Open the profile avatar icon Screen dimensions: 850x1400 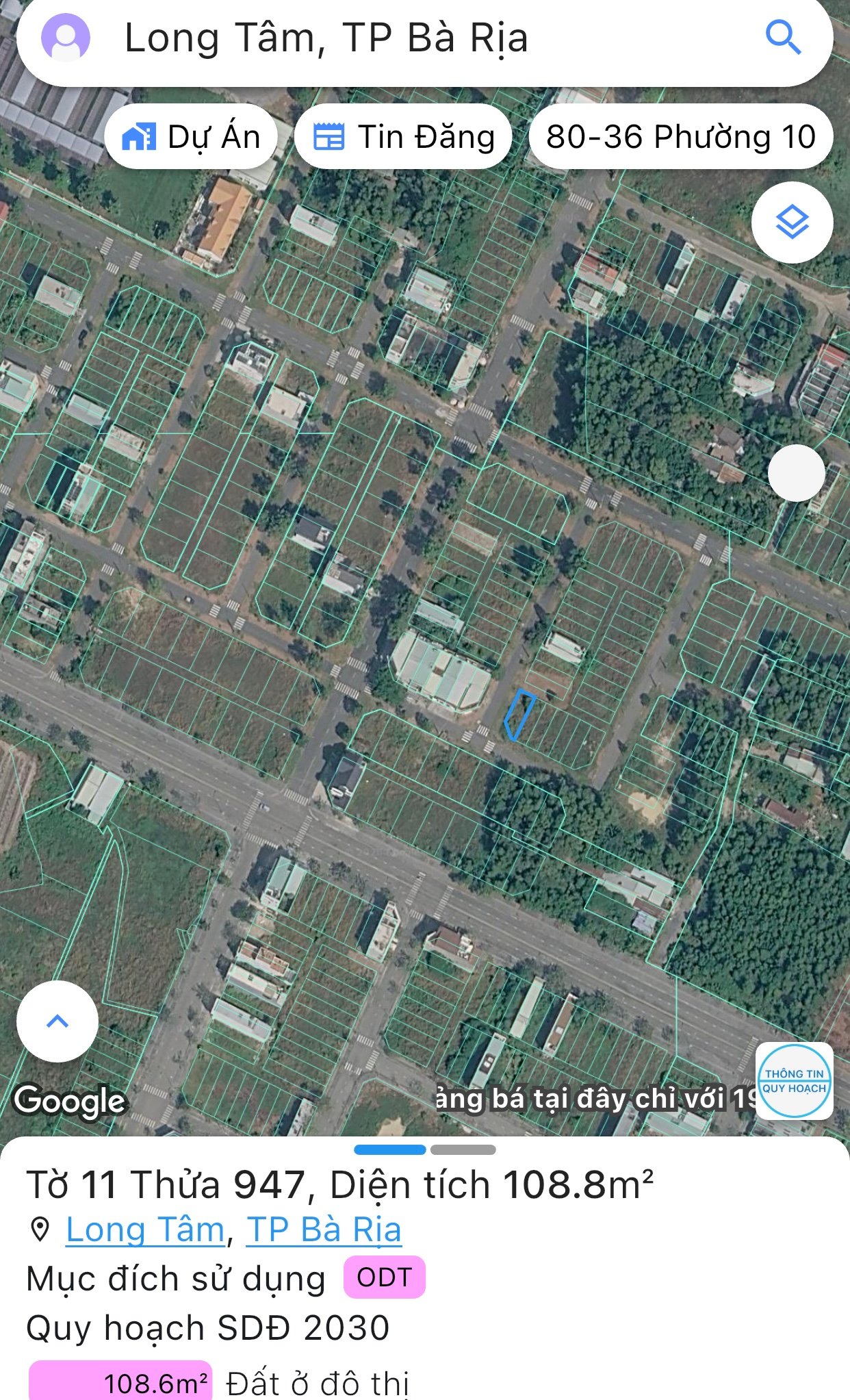(x=66, y=38)
